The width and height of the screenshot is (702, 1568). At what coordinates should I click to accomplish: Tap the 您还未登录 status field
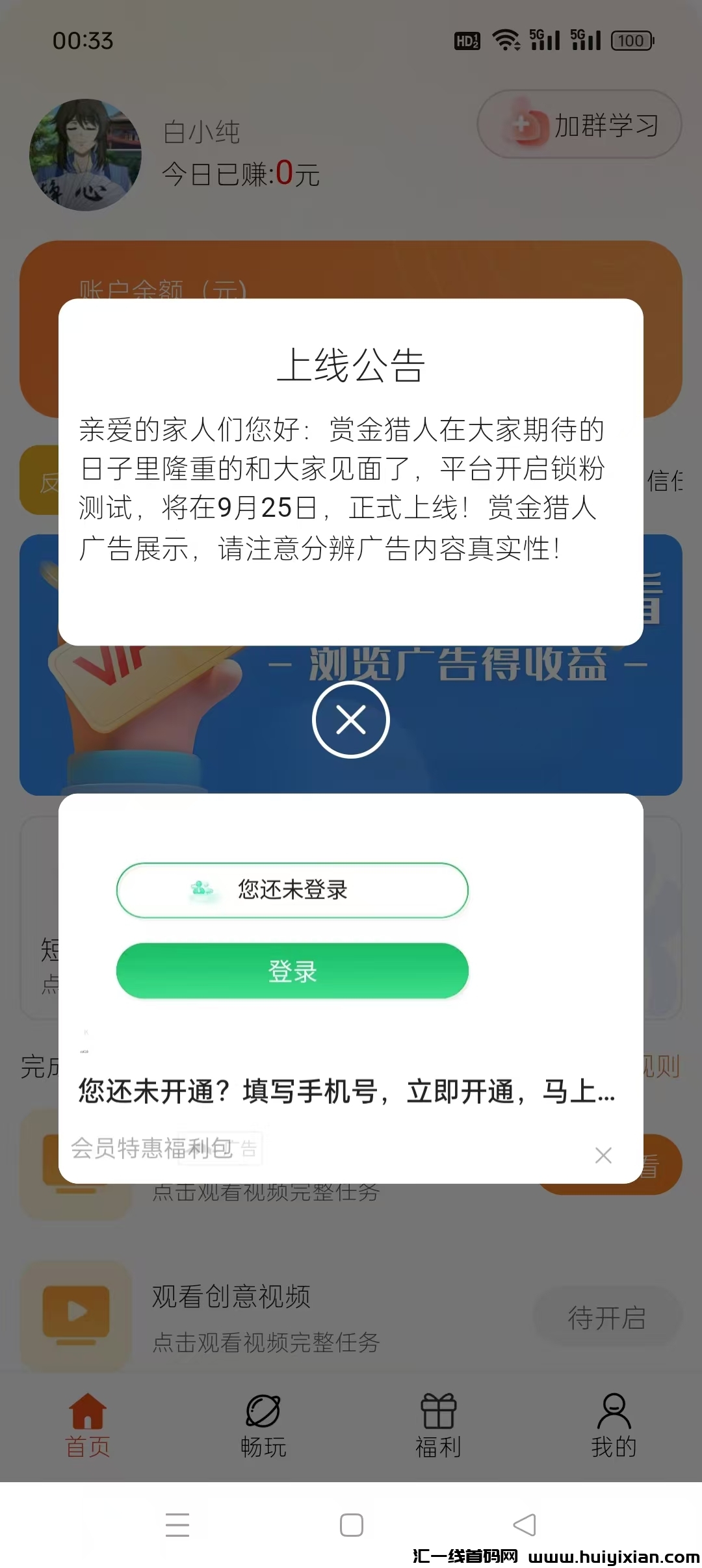pyautogui.click(x=291, y=889)
